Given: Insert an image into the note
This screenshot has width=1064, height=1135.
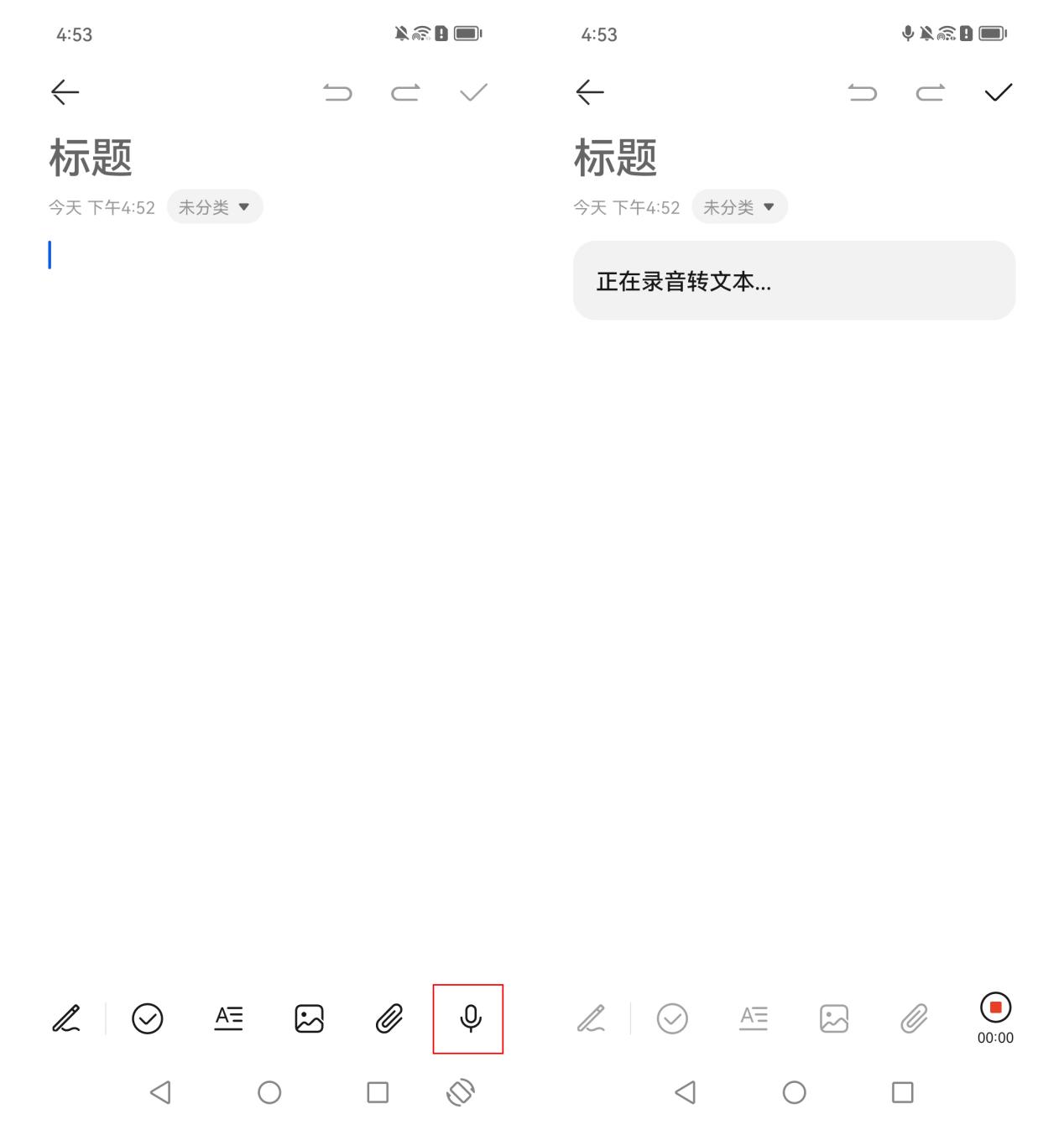Looking at the screenshot, I should [308, 1019].
